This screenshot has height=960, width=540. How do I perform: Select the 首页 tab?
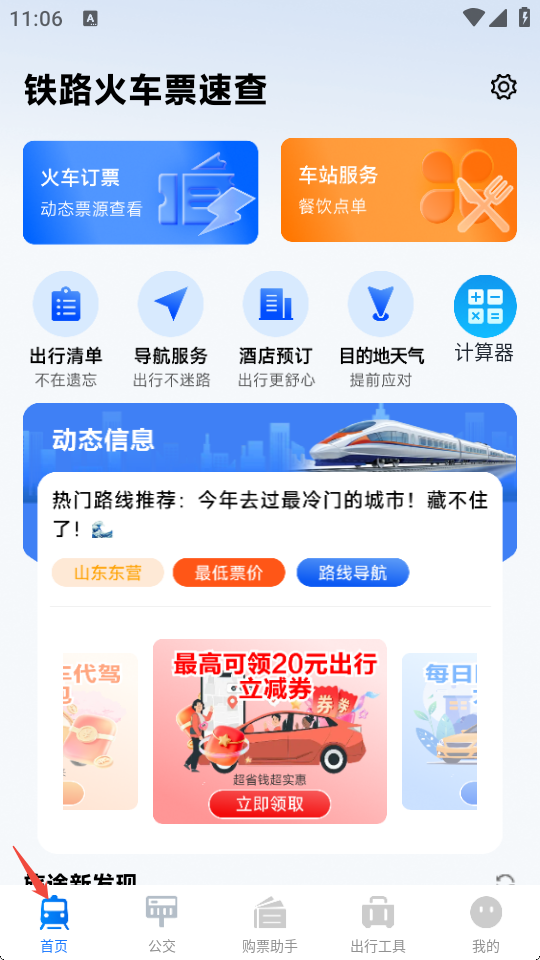tap(54, 923)
